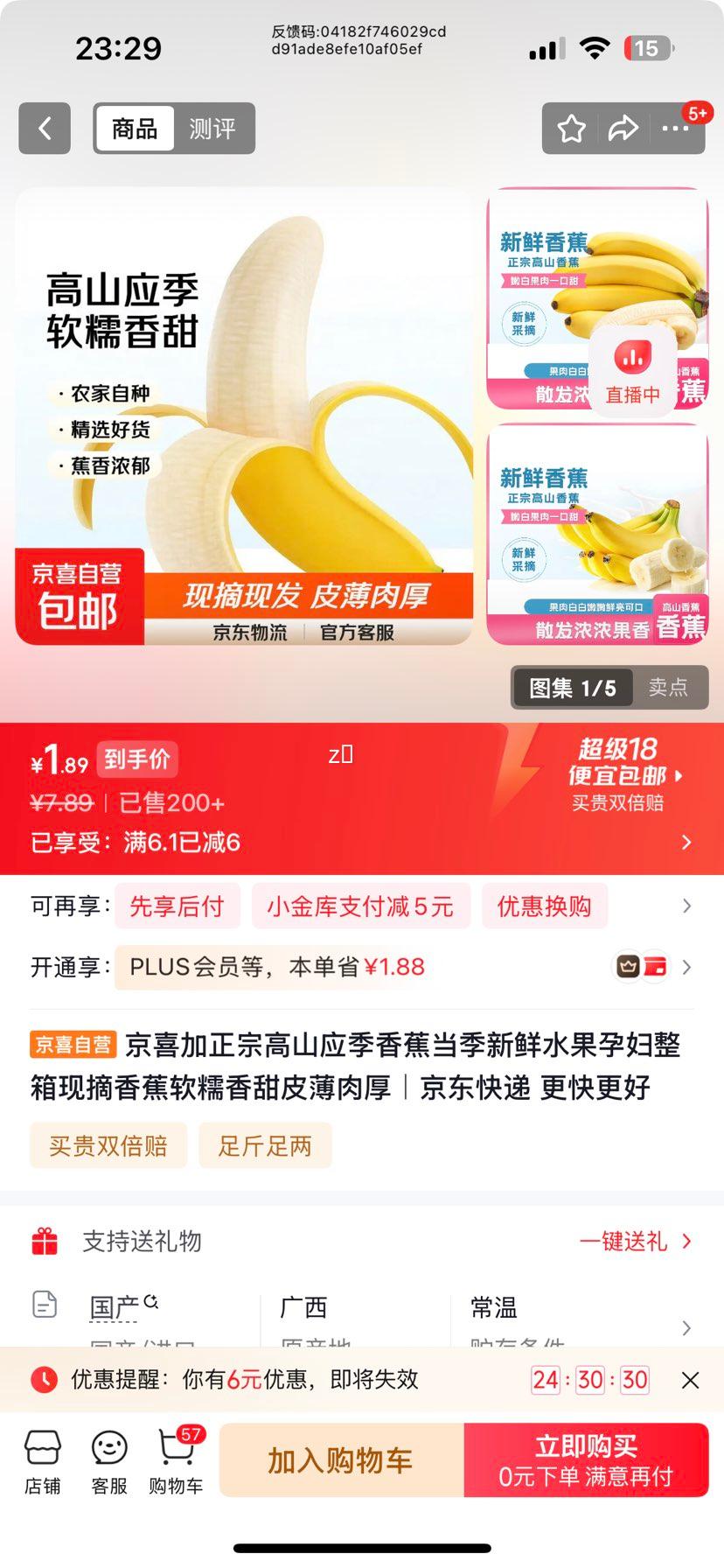Add product to favorites via star icon

pos(571,129)
